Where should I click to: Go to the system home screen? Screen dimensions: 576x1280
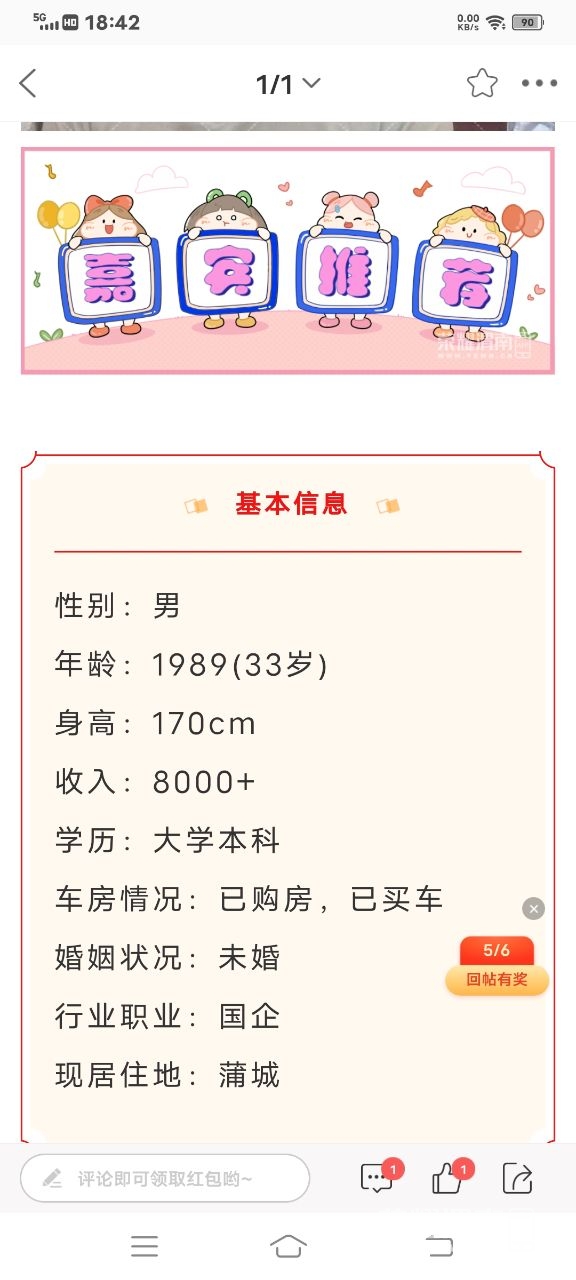pos(288,1246)
